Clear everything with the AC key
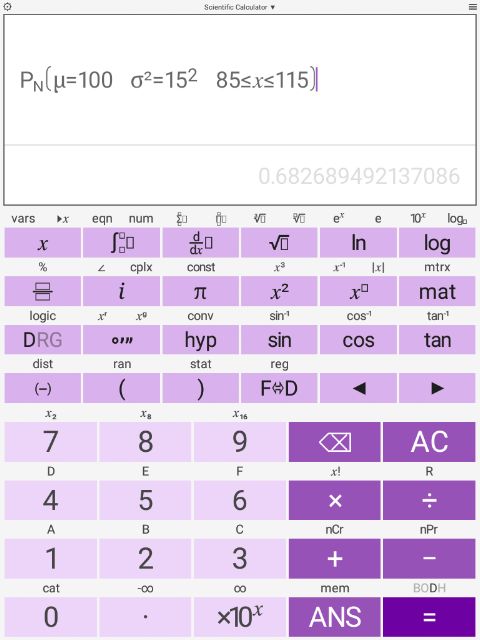The height and width of the screenshot is (640, 480). [x=429, y=442]
